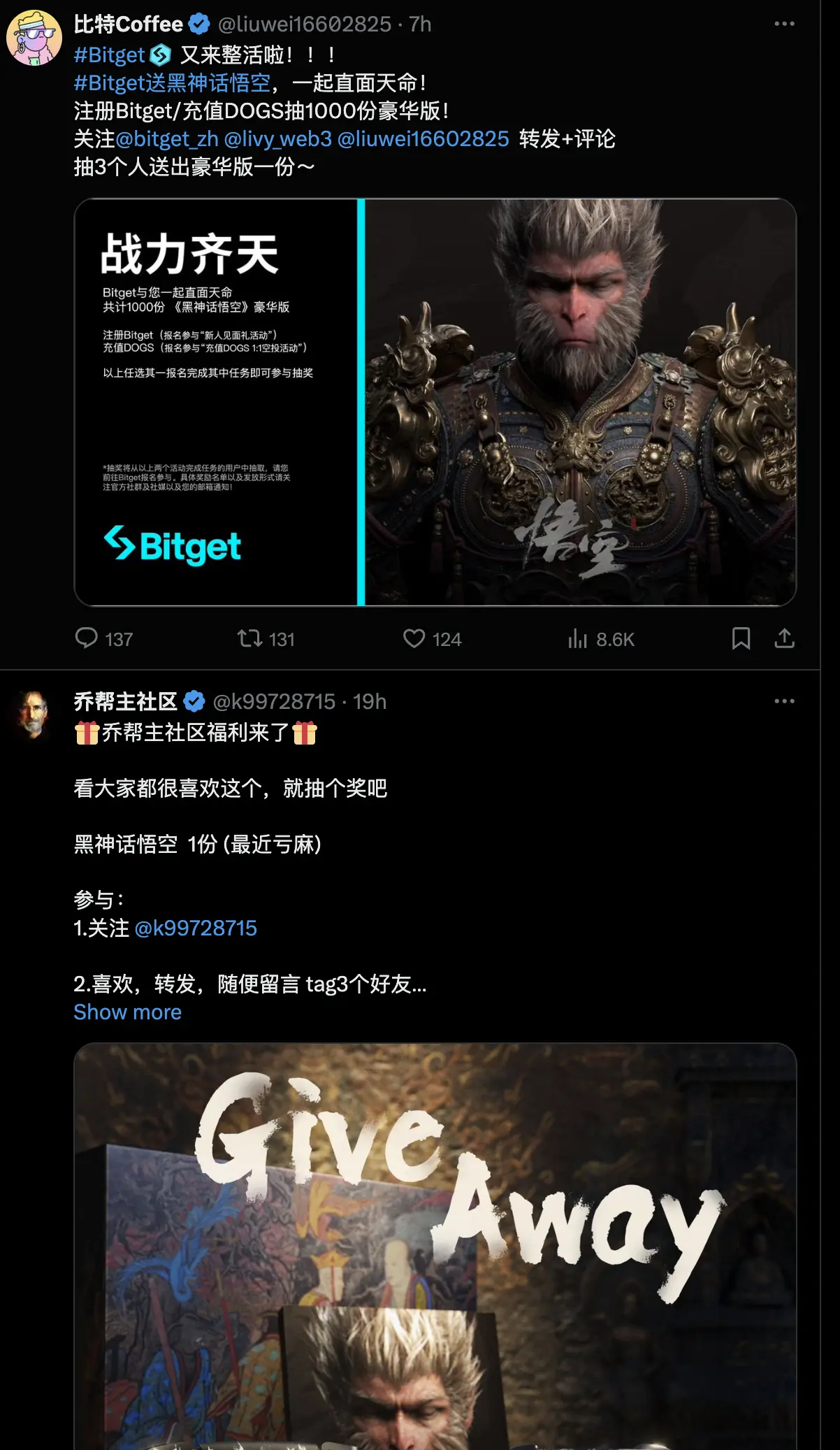Screen dimensions: 840x1450
Task: Open the @liuwei16602825 mention in post text
Action: coord(423,138)
